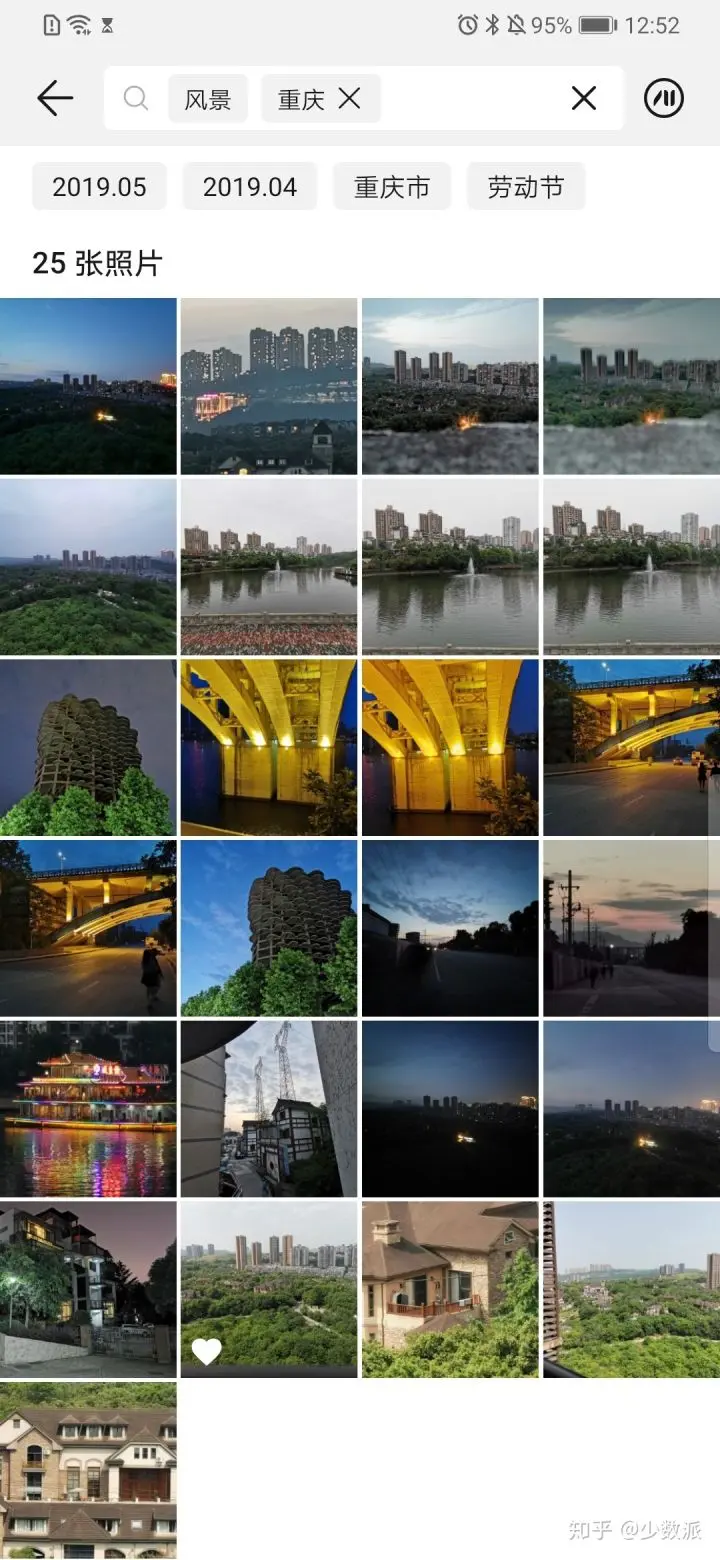
Task: Open the night apartment building photo
Action: 88,1290
